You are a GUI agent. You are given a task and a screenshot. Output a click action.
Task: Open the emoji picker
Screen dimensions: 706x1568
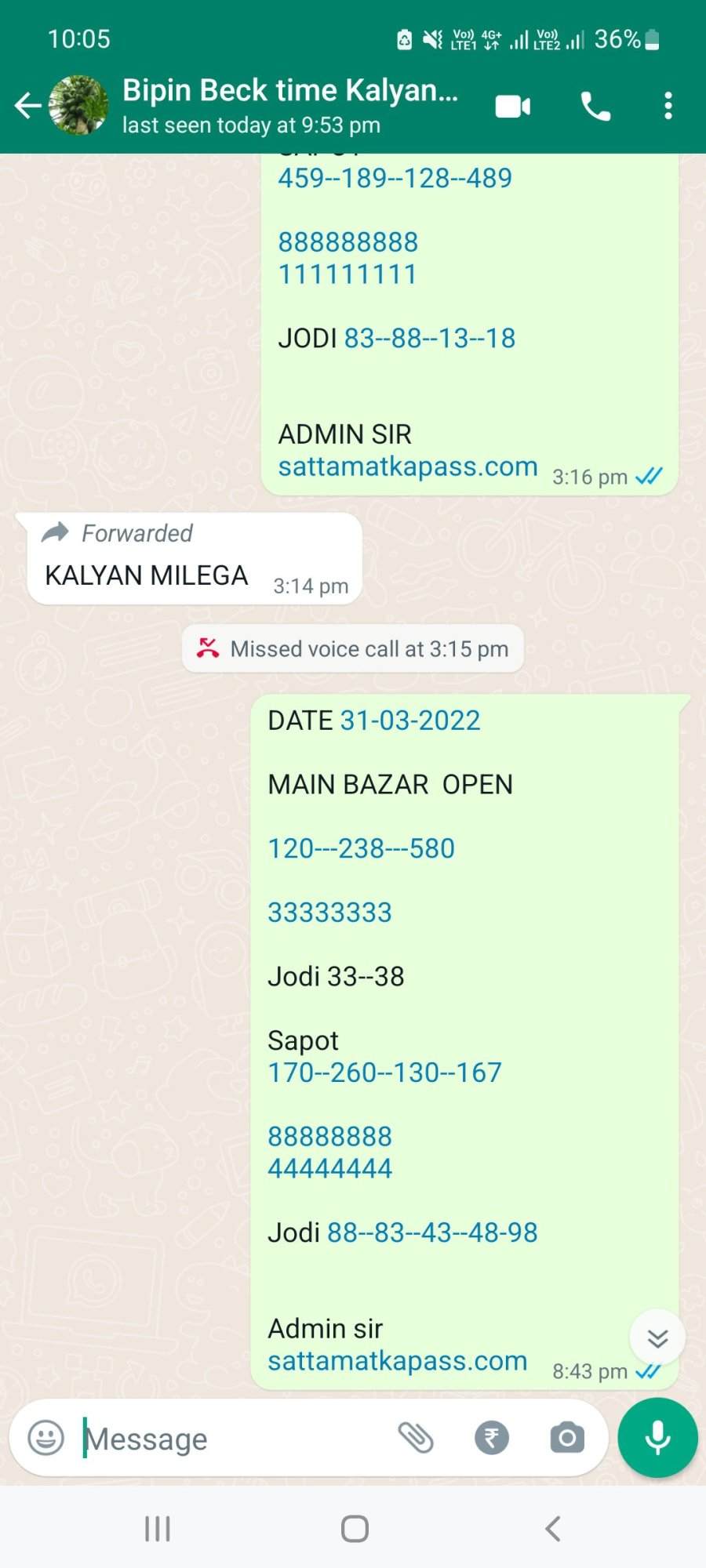[46, 1438]
